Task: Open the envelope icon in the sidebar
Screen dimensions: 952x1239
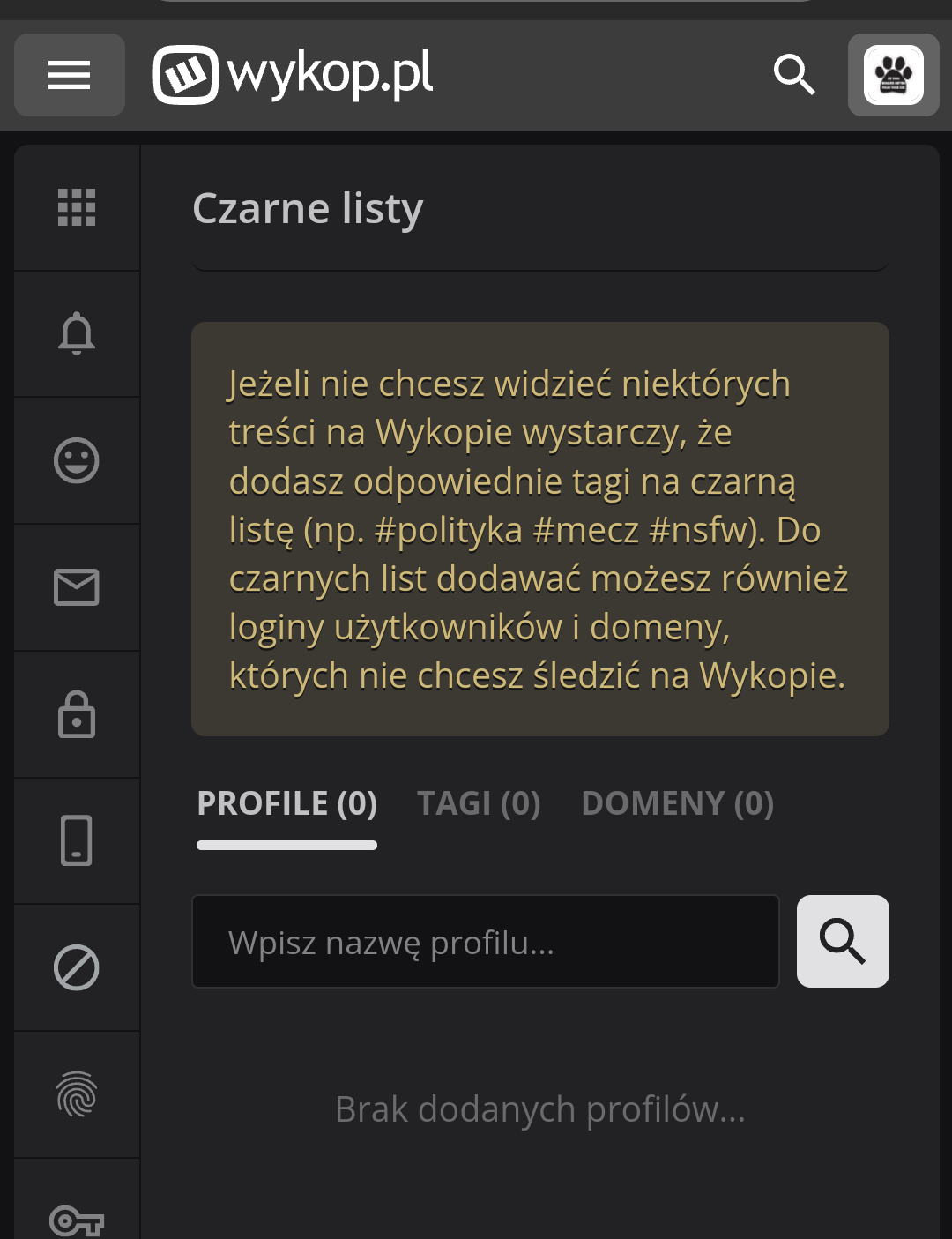Action: point(77,587)
